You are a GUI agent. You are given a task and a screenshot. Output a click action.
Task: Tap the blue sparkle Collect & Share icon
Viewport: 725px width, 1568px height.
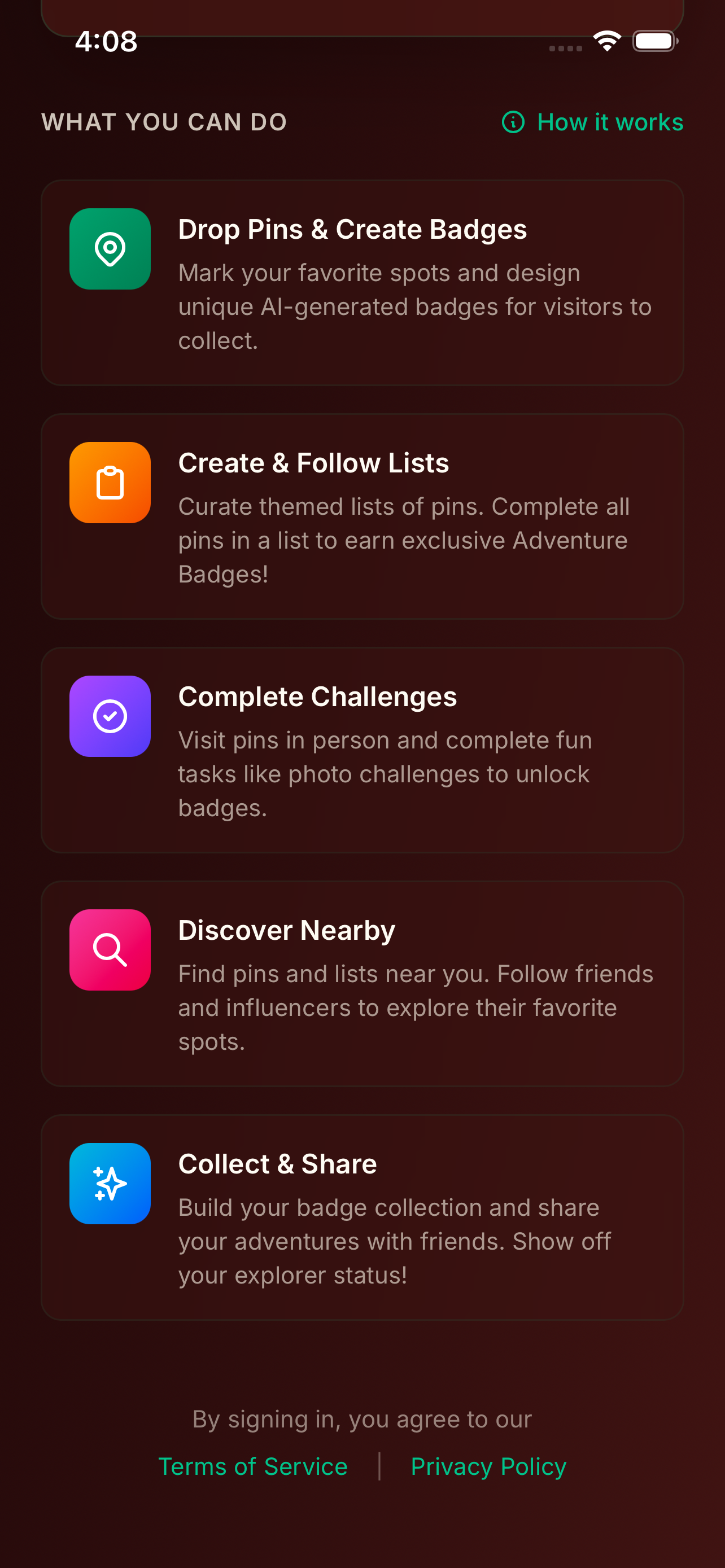[x=110, y=1183]
